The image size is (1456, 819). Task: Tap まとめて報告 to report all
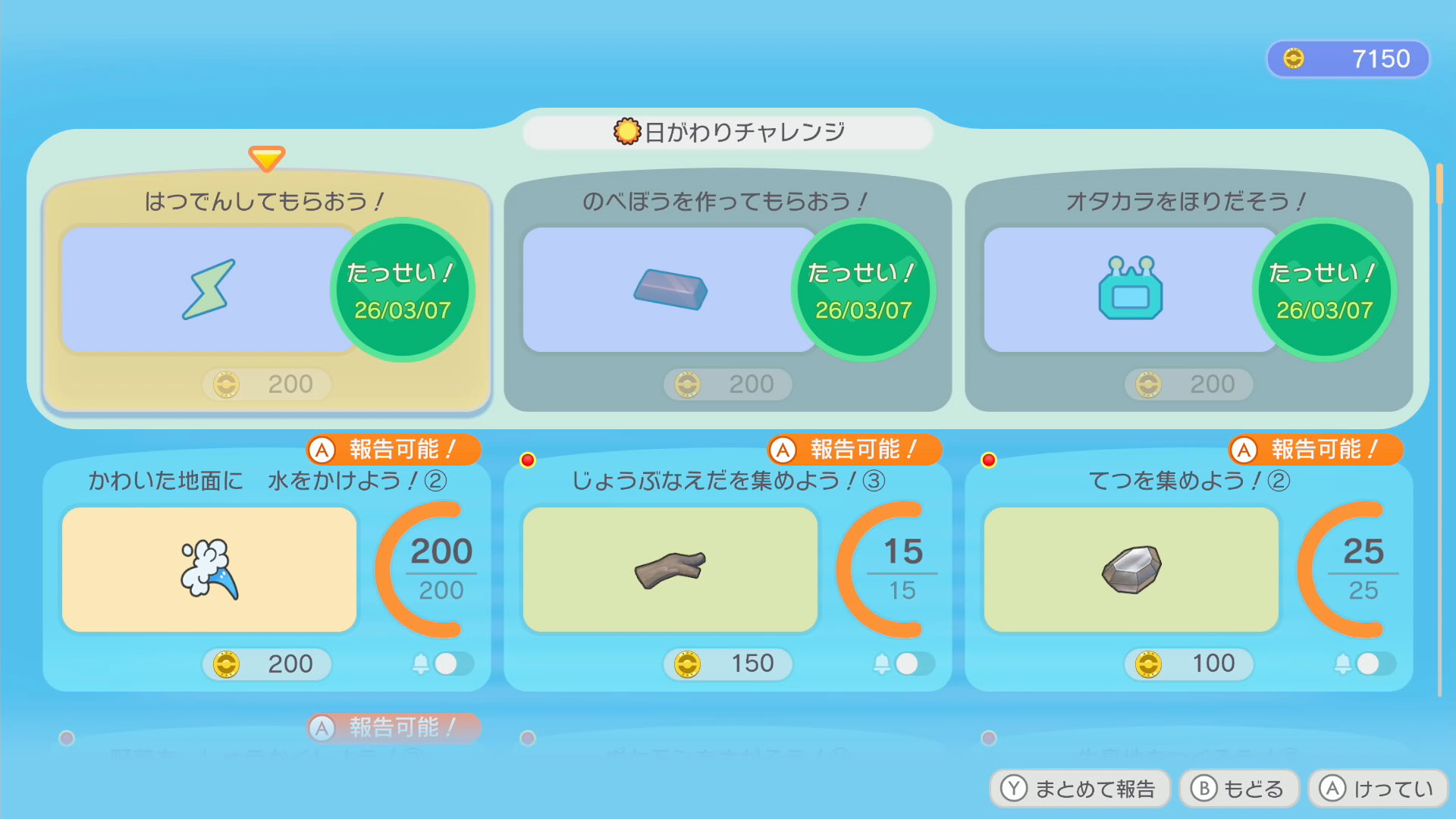(x=1080, y=789)
